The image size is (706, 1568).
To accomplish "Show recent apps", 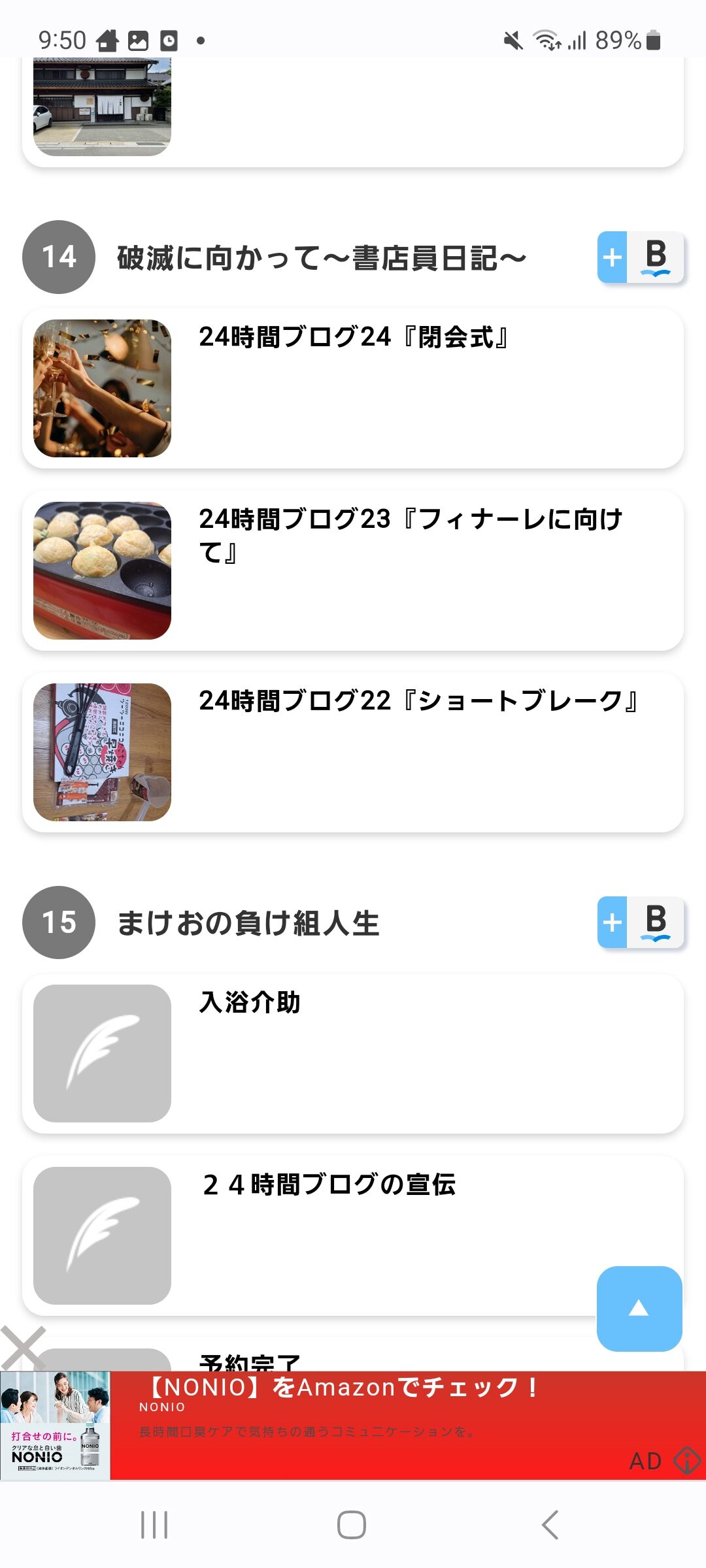I will (154, 1525).
